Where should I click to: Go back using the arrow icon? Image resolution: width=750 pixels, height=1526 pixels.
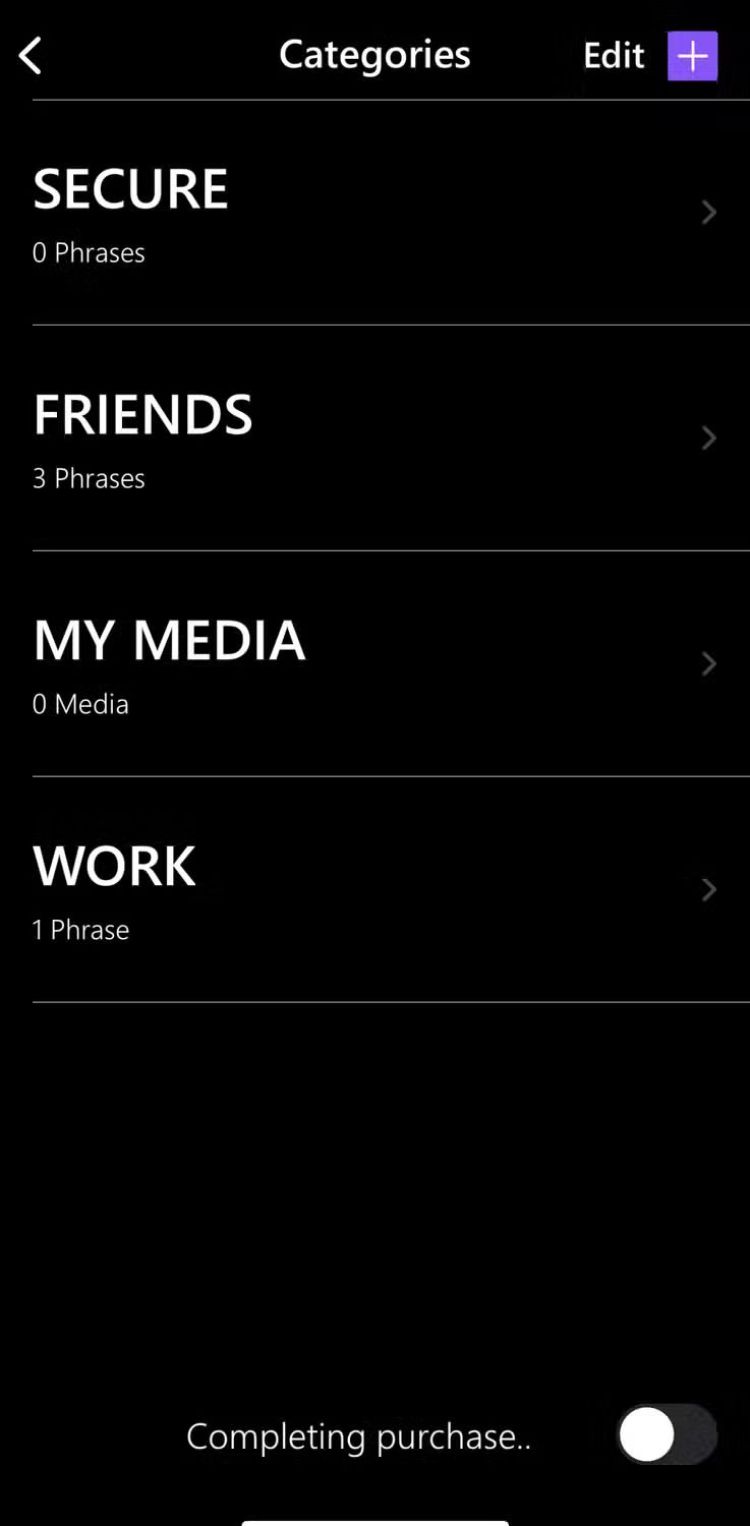point(31,56)
